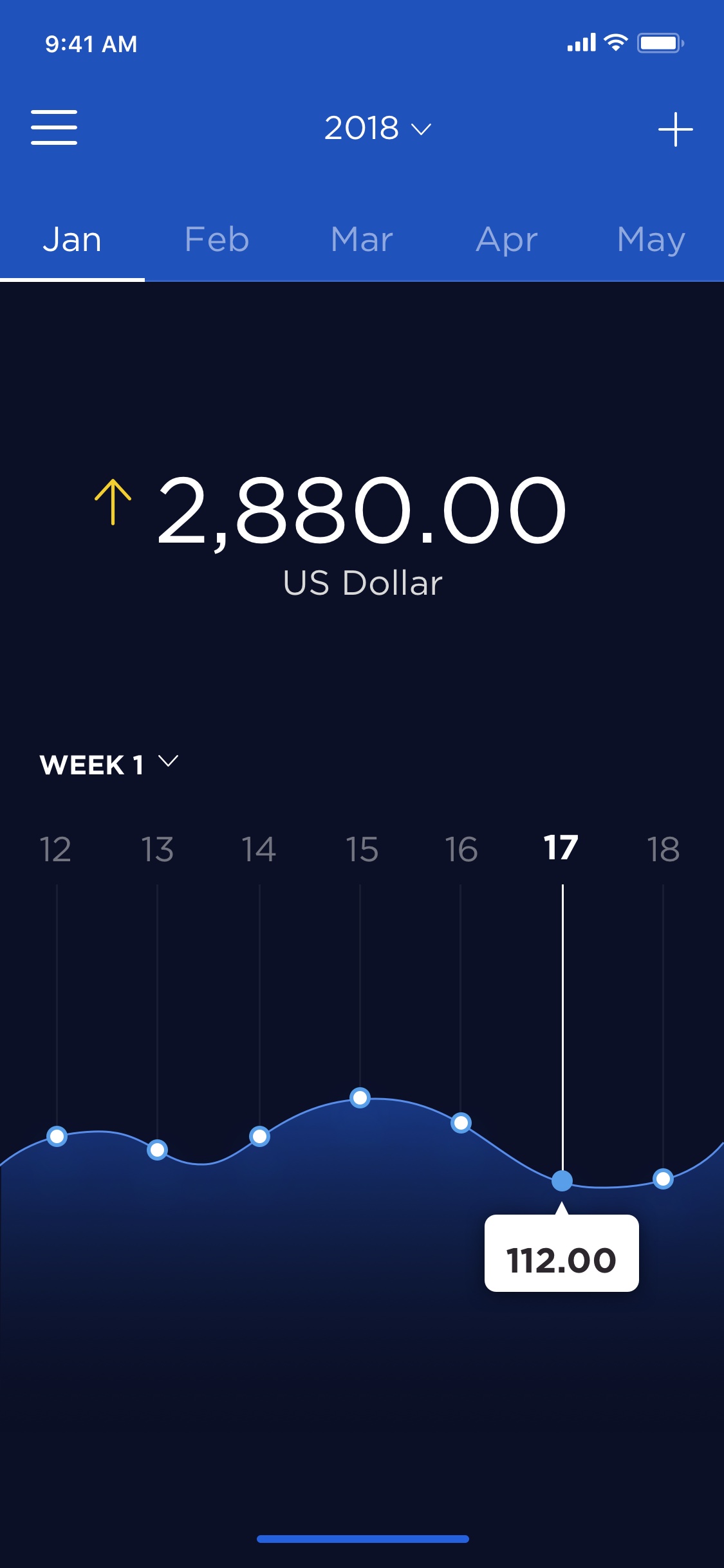Select day 13 on the chart
724x1568 pixels.
pos(157,849)
